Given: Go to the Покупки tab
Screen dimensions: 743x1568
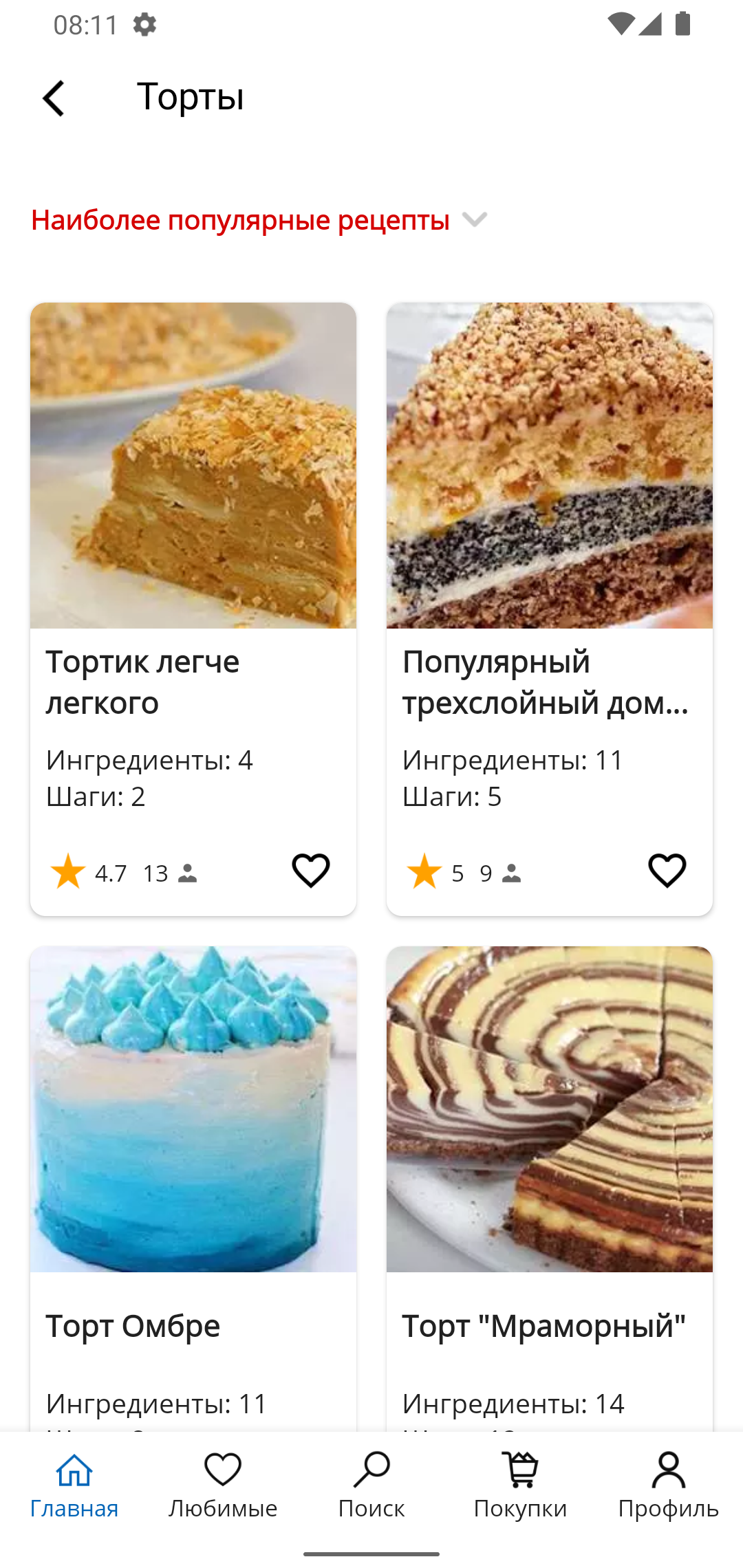Looking at the screenshot, I should pyautogui.click(x=520, y=1485).
